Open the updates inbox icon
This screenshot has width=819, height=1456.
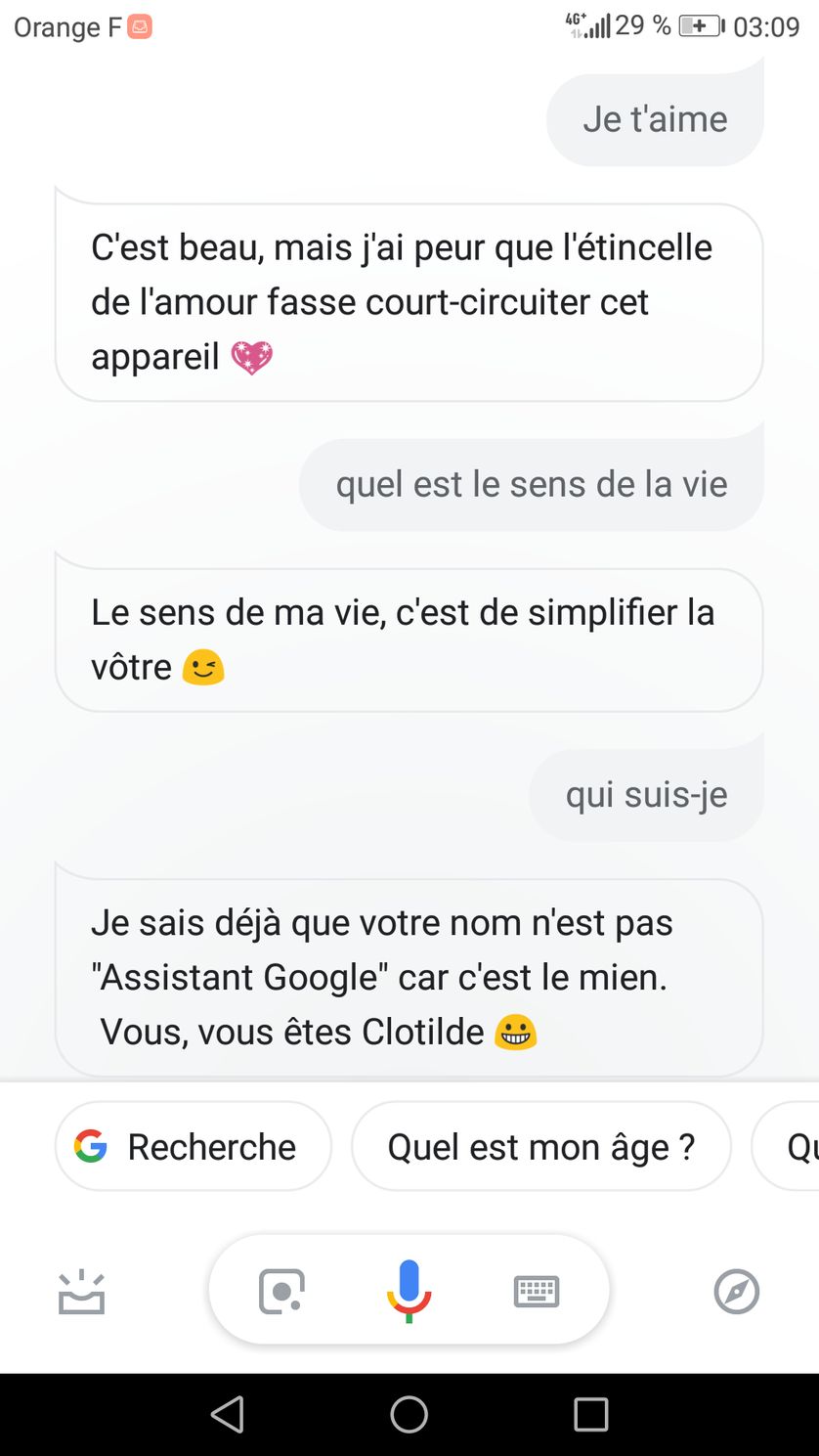82,1292
